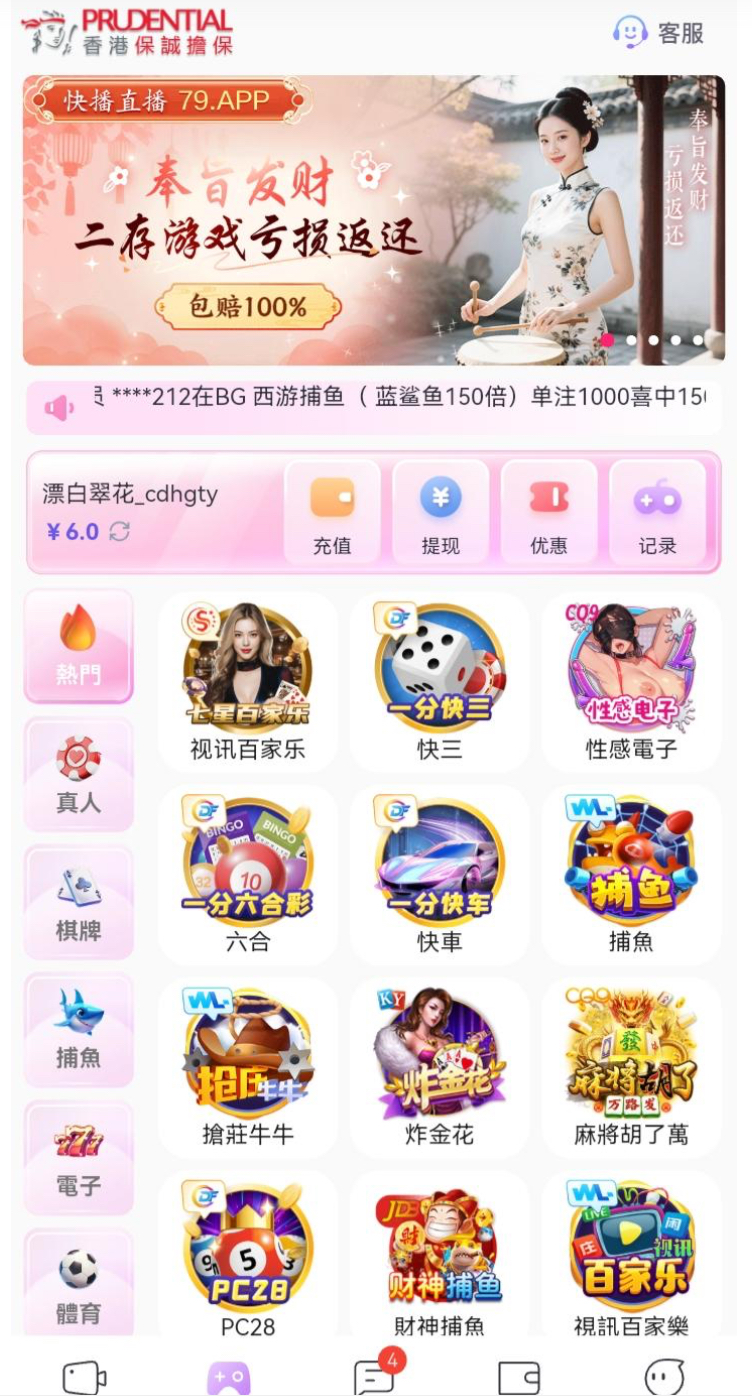Select the 棋牌 category tab
This screenshot has width=752, height=1396.
[x=79, y=903]
